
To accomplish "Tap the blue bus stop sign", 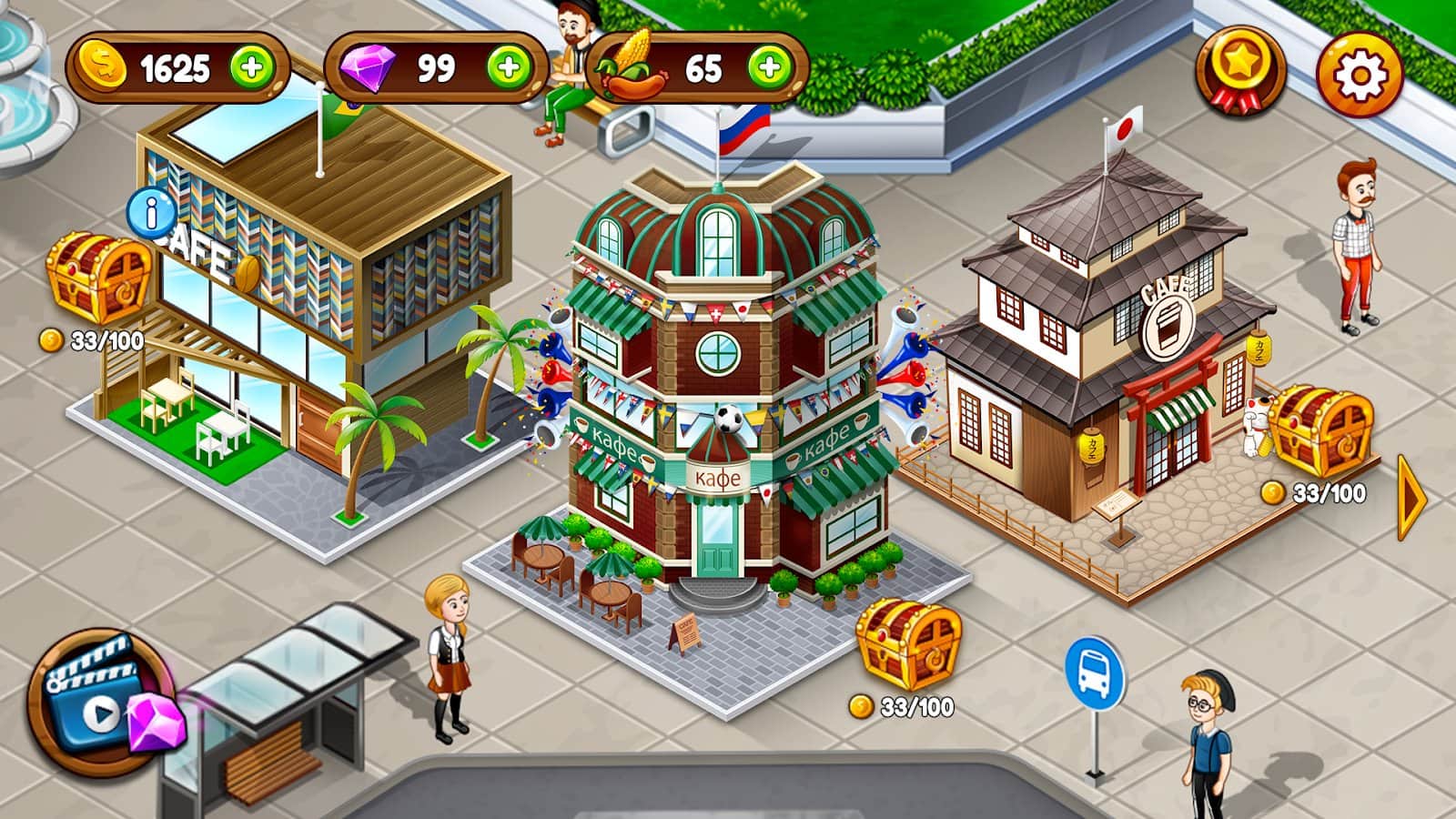I will 1095,675.
